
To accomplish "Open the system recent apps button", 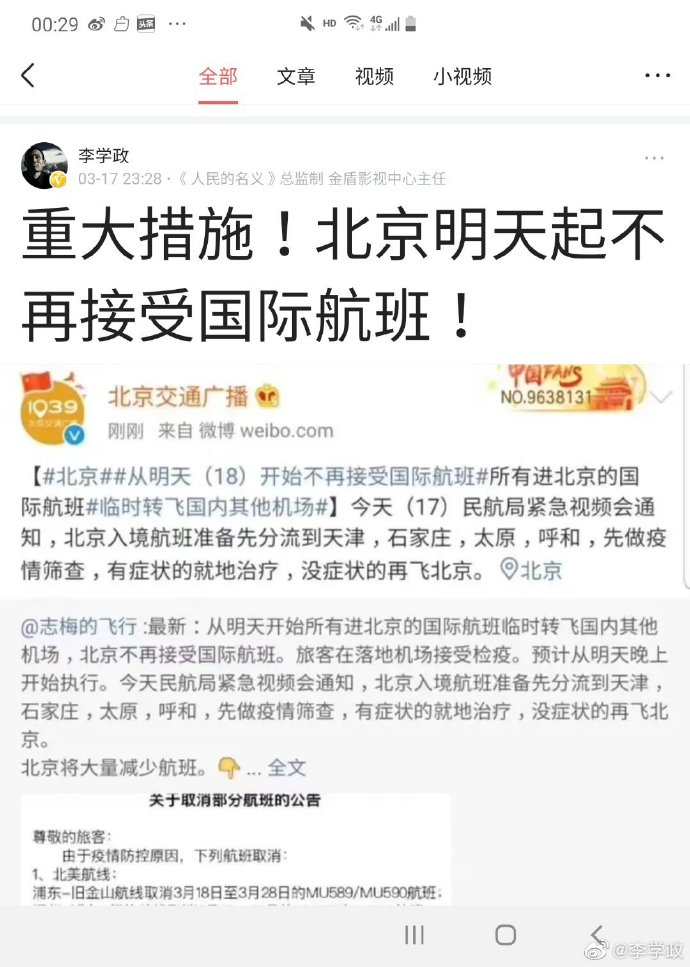I will (x=414, y=935).
